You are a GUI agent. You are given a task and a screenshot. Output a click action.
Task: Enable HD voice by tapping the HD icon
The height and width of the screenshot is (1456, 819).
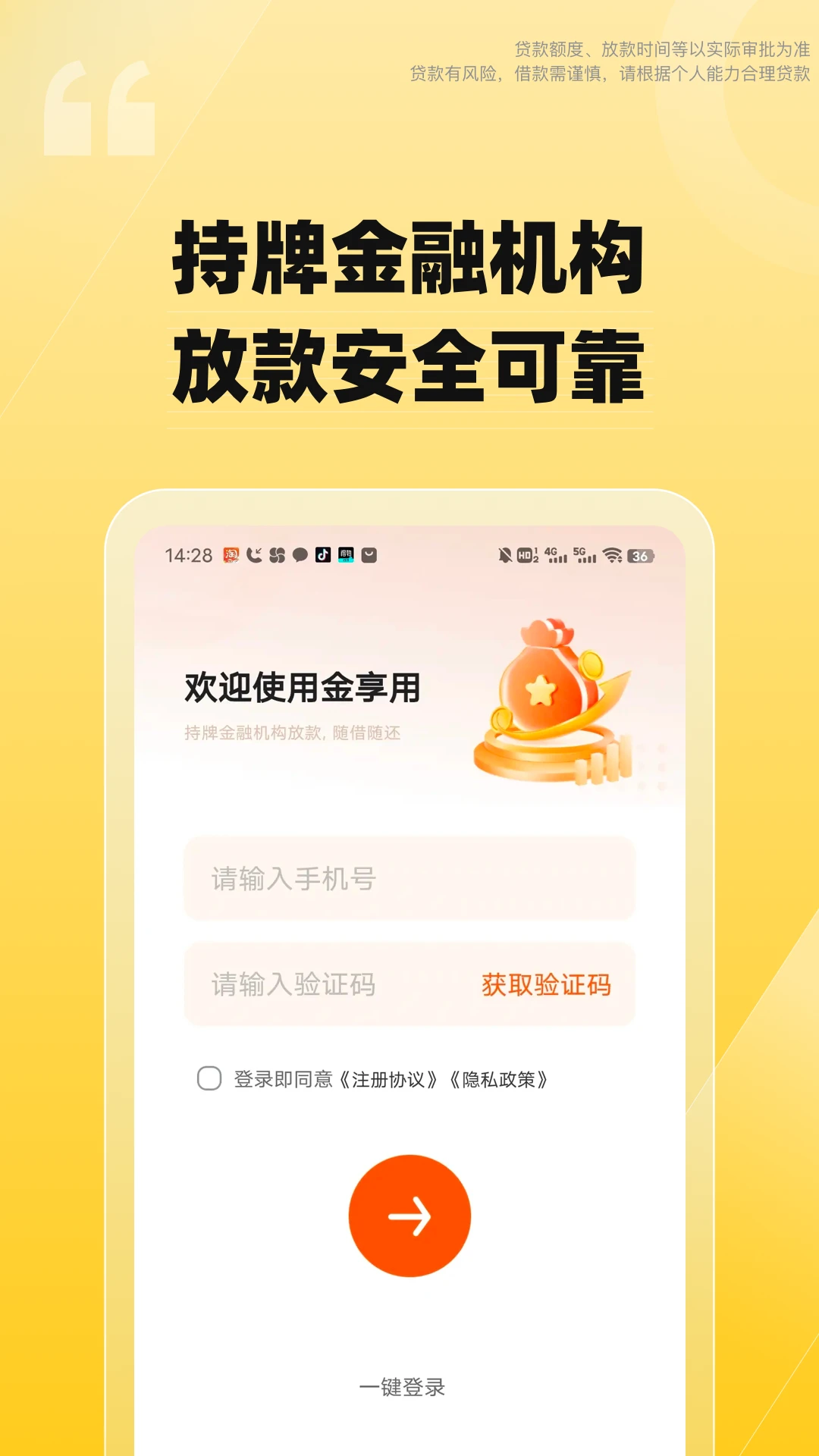[x=526, y=555]
